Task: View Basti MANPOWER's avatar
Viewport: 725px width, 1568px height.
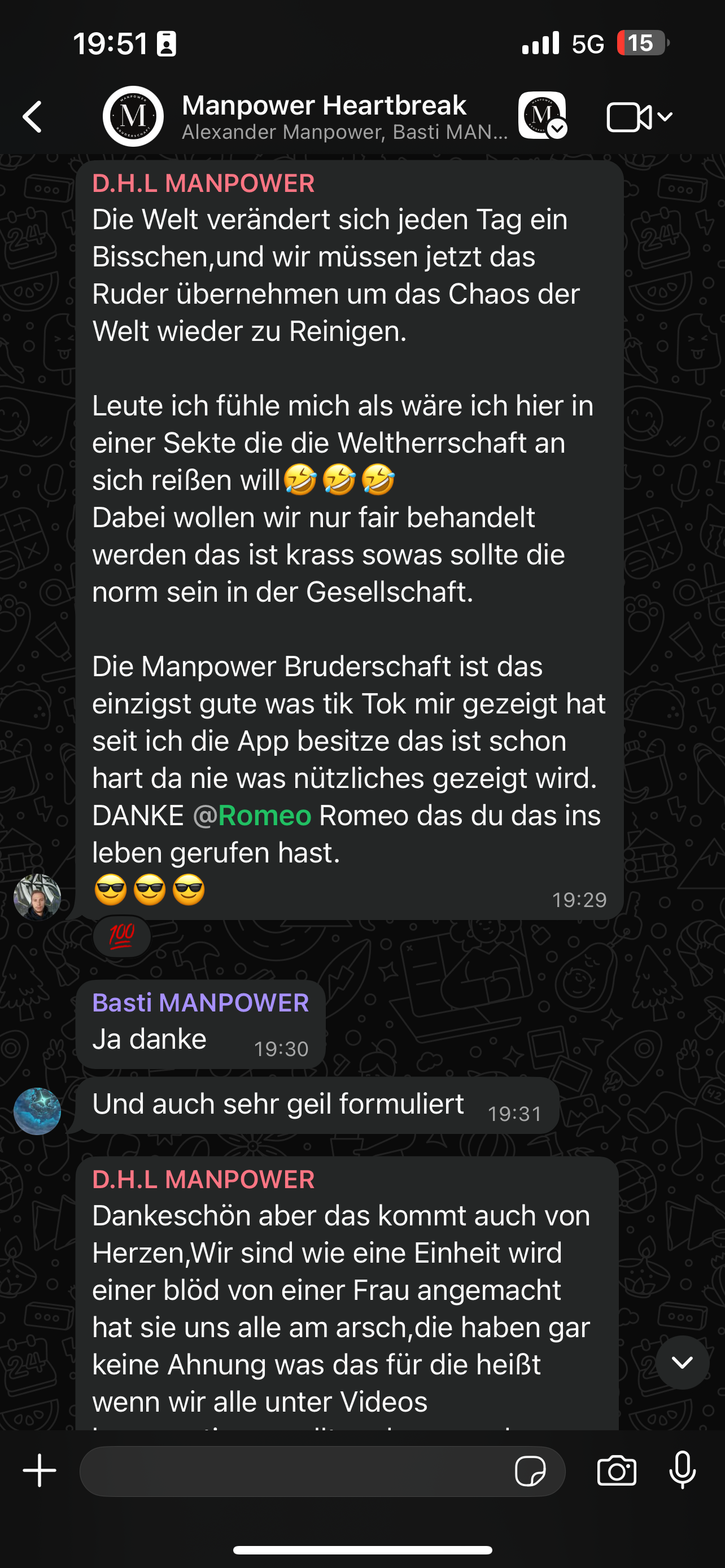Action: click(38, 1111)
